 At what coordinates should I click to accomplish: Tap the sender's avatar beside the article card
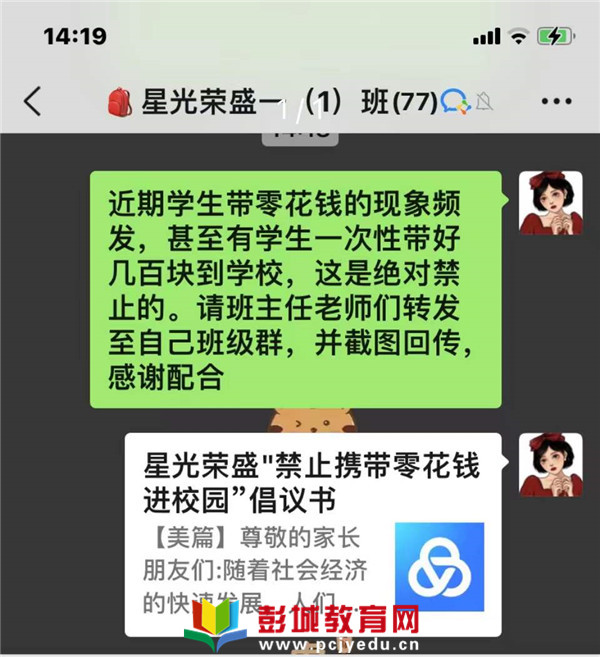[x=550, y=464]
